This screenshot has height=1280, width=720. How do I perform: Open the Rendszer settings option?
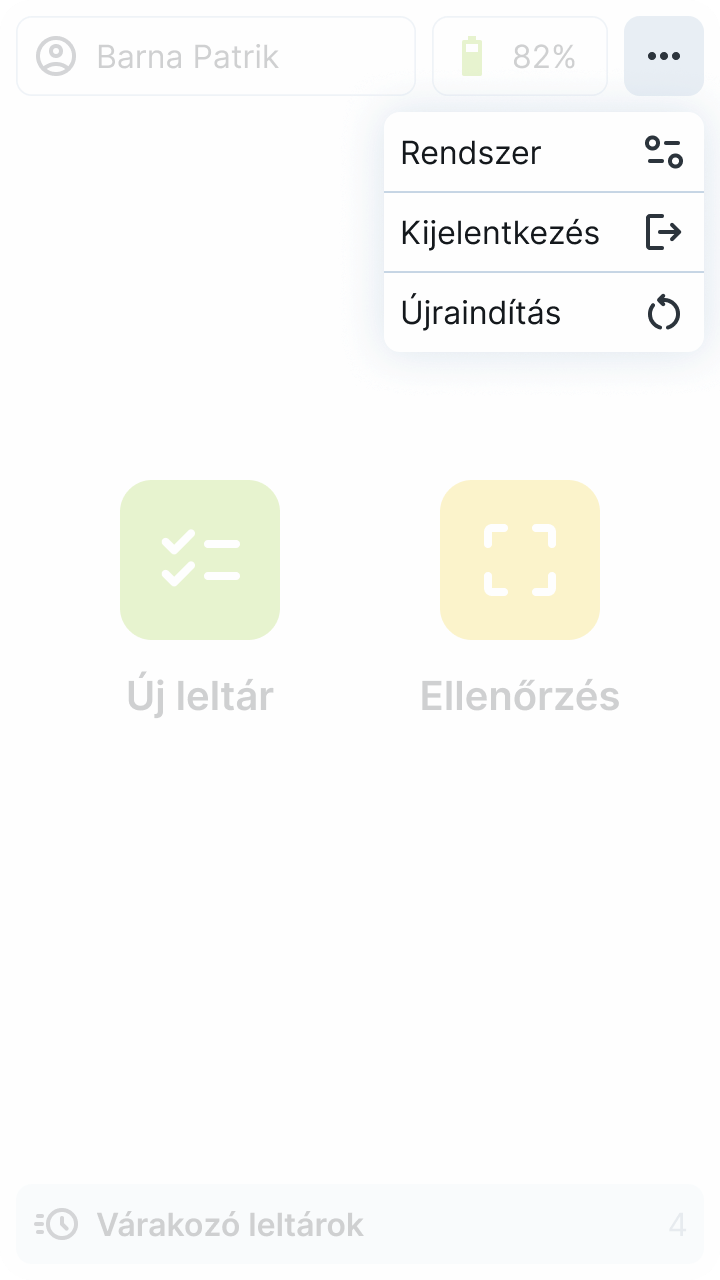click(543, 153)
